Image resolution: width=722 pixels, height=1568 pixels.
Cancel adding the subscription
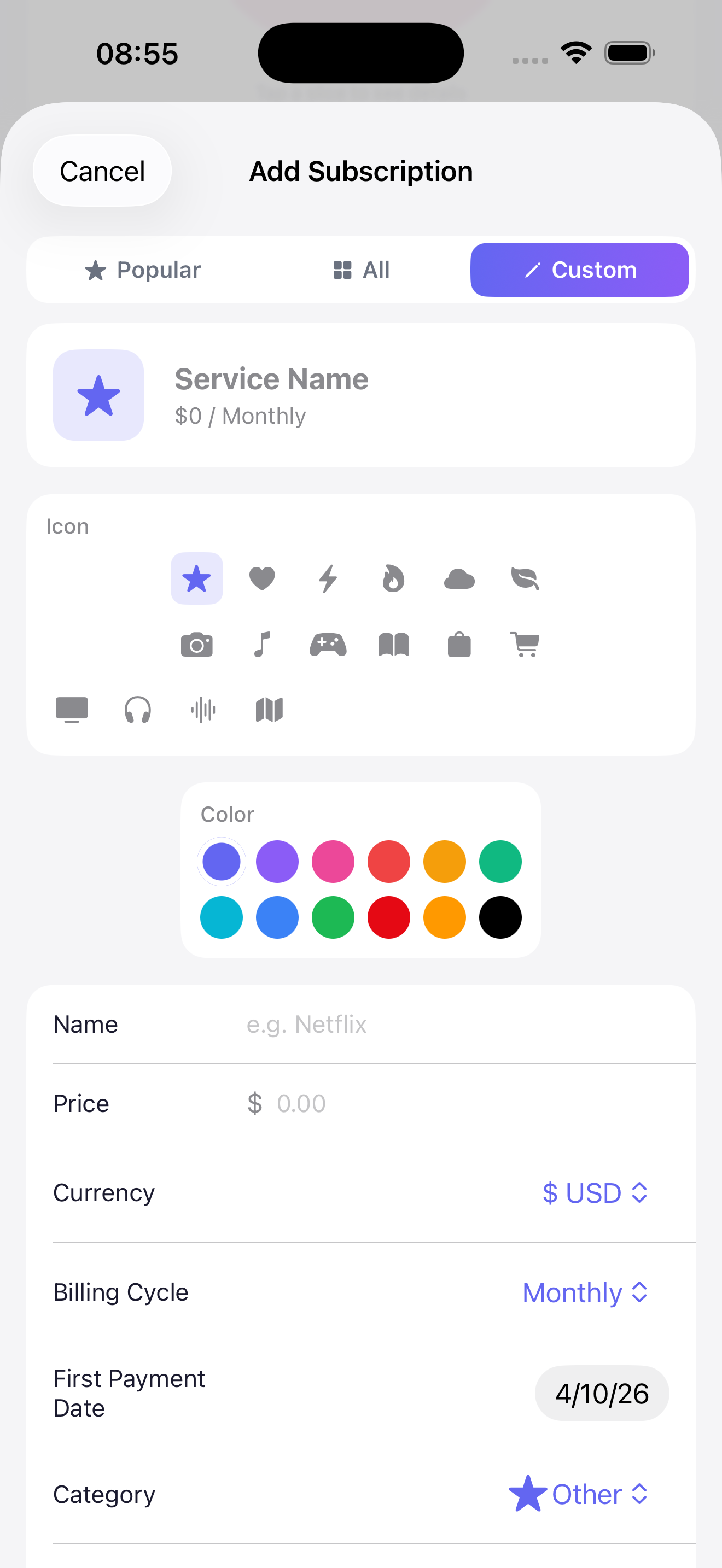[102, 171]
